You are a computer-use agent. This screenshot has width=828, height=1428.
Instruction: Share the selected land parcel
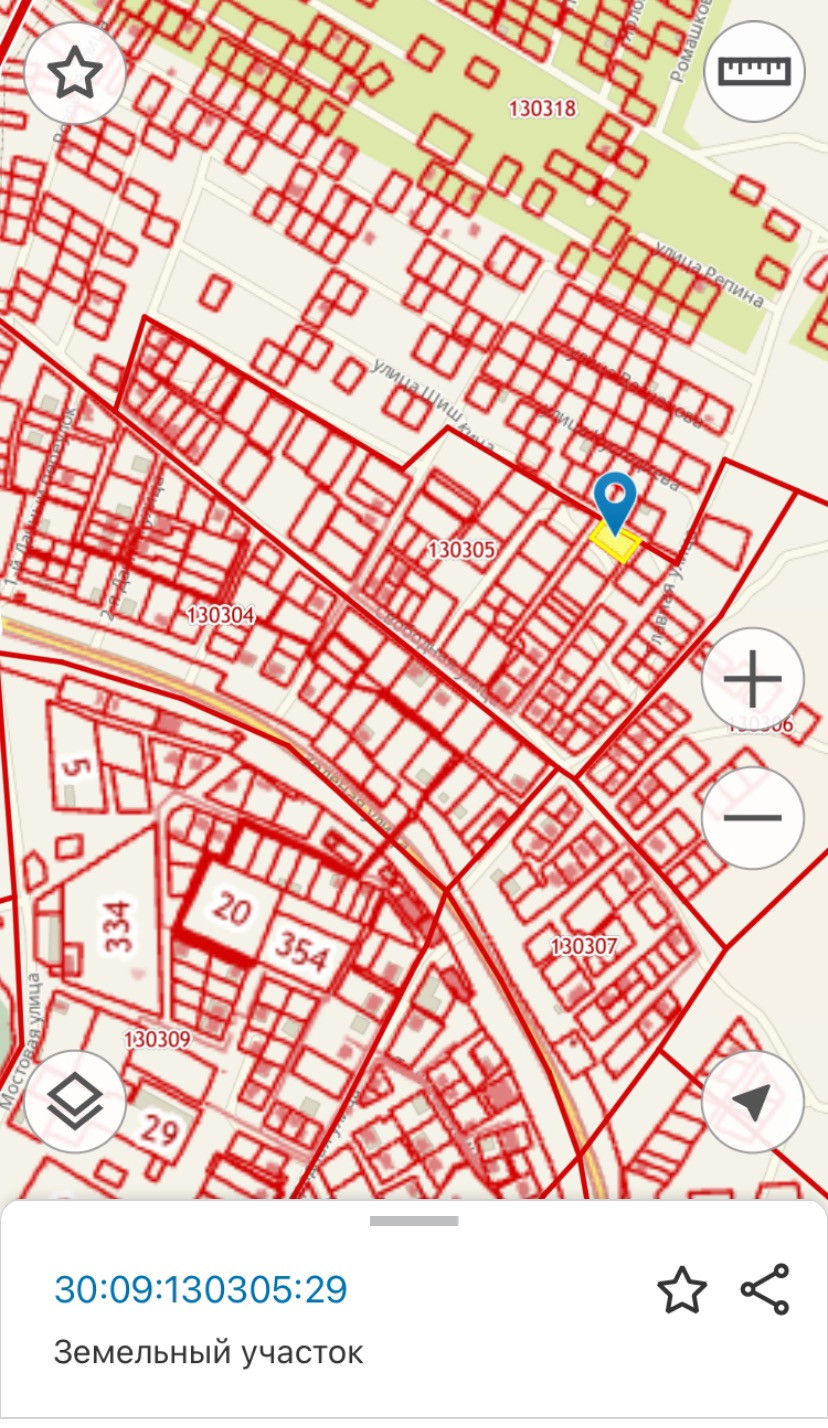coord(765,1289)
